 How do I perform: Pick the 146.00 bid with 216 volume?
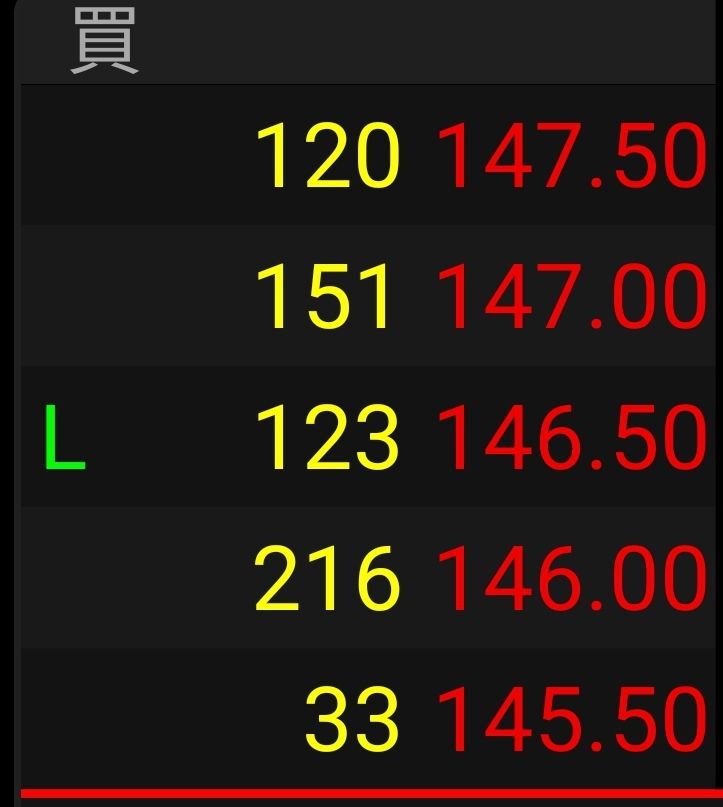[571, 579]
